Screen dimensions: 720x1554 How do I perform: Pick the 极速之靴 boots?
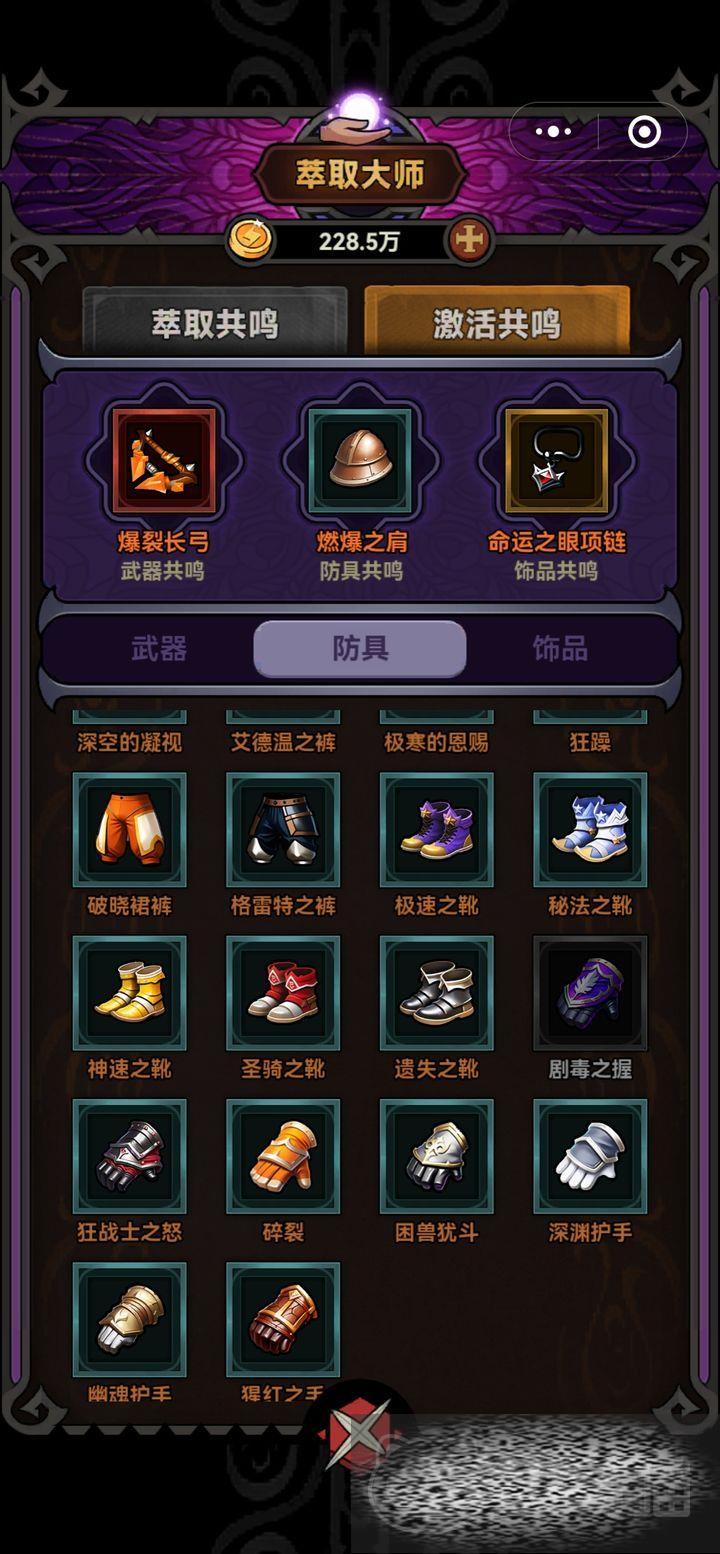[x=437, y=830]
